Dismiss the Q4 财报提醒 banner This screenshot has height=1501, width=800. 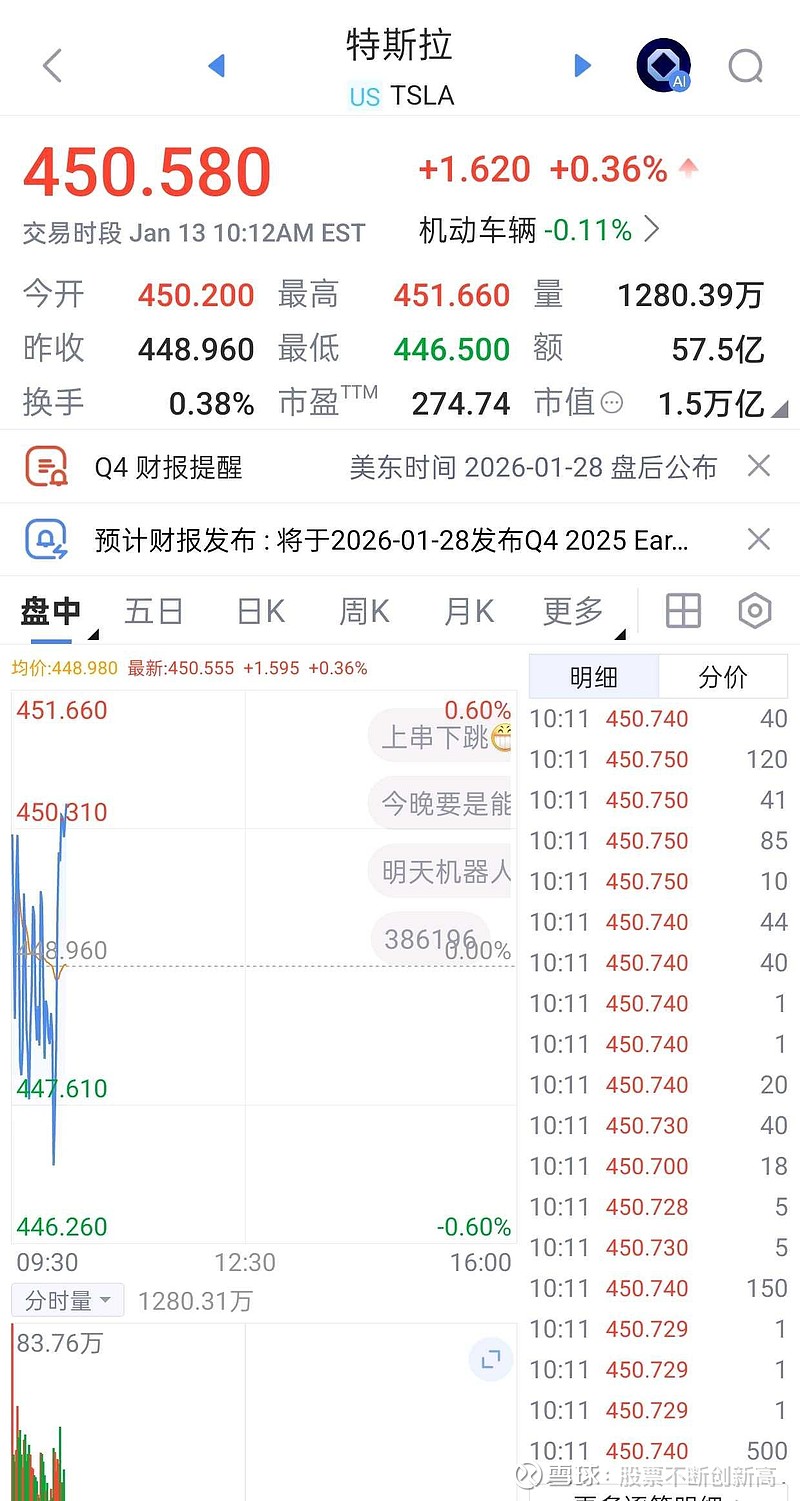click(x=758, y=466)
